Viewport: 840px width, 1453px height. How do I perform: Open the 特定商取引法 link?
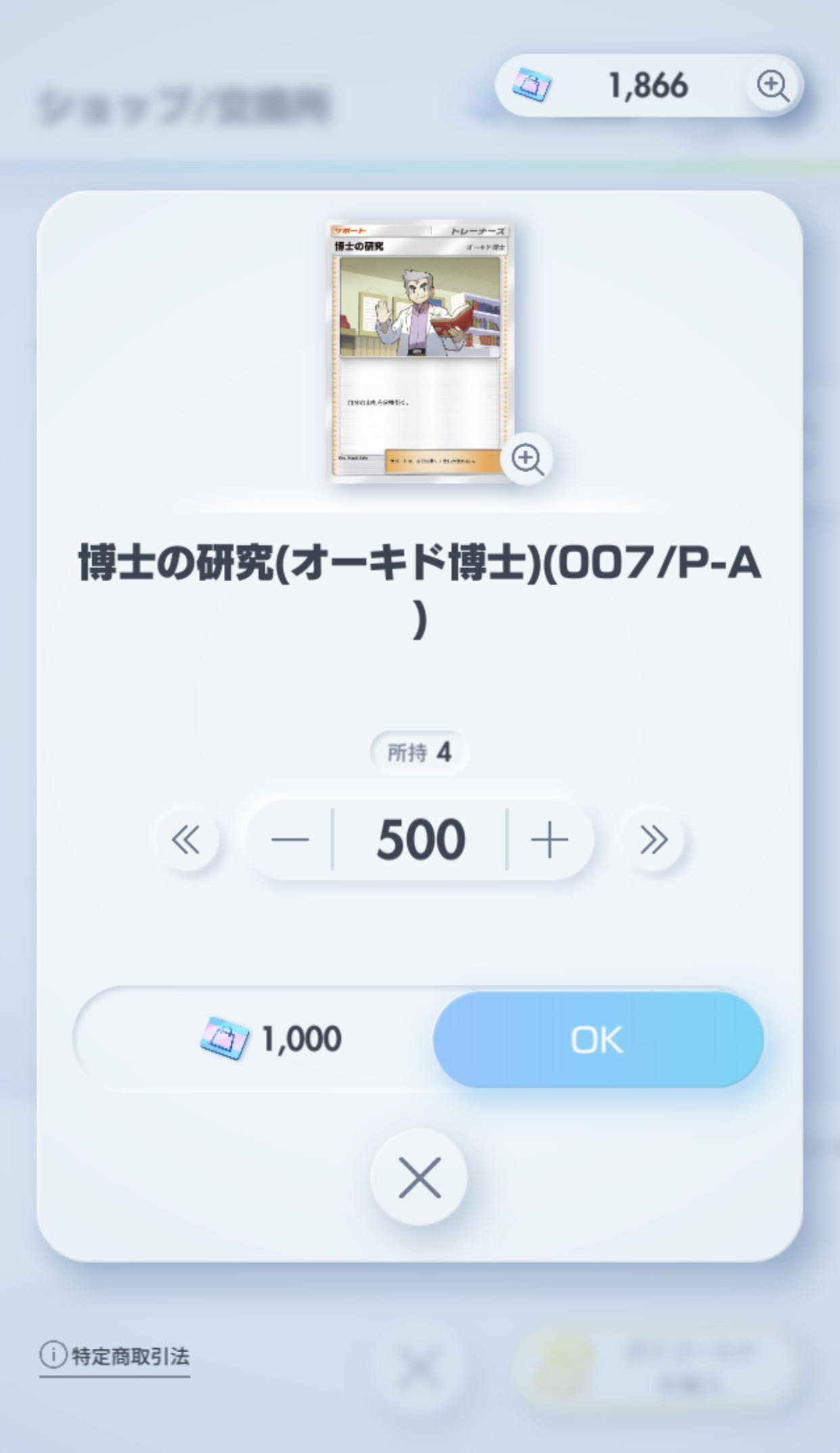[115, 1356]
